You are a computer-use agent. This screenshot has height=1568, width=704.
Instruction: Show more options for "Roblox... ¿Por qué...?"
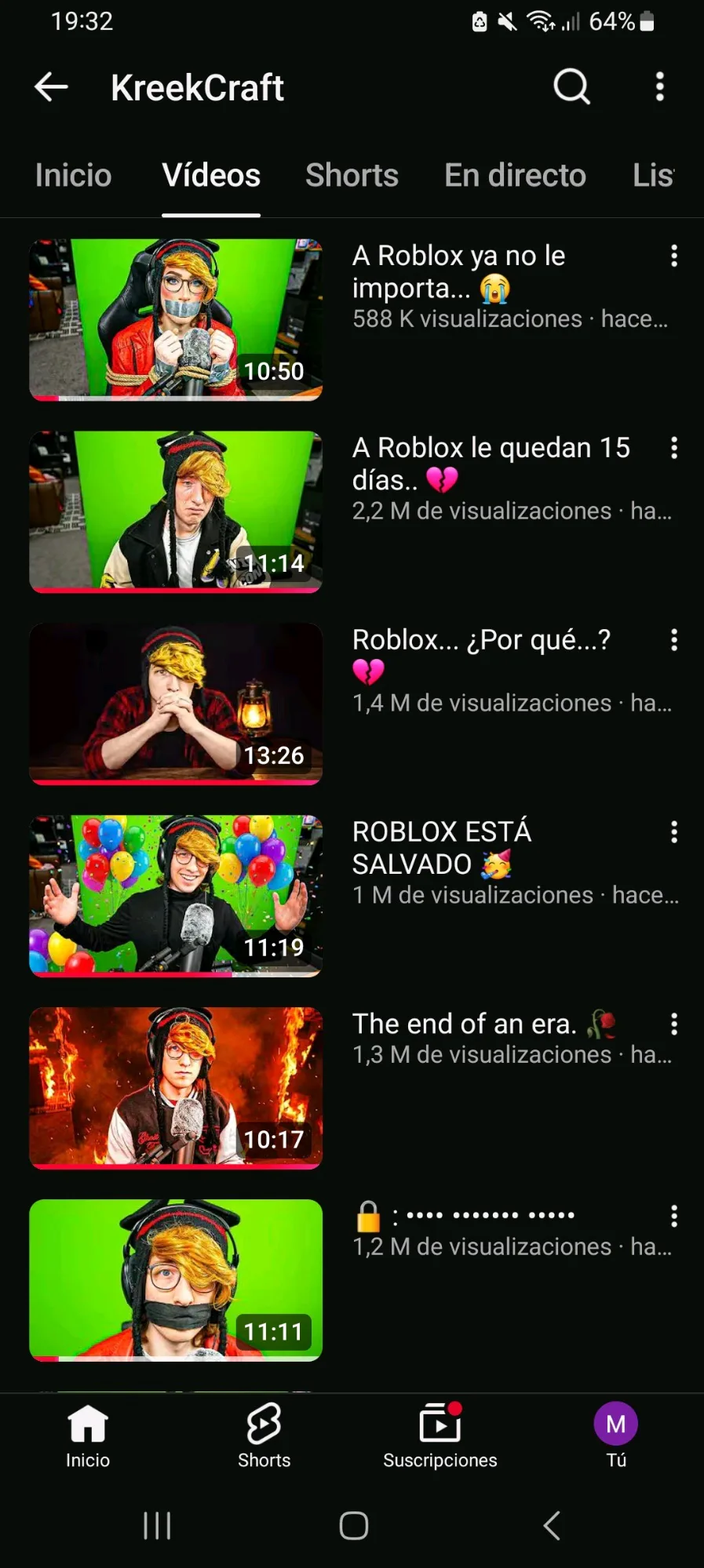point(673,640)
